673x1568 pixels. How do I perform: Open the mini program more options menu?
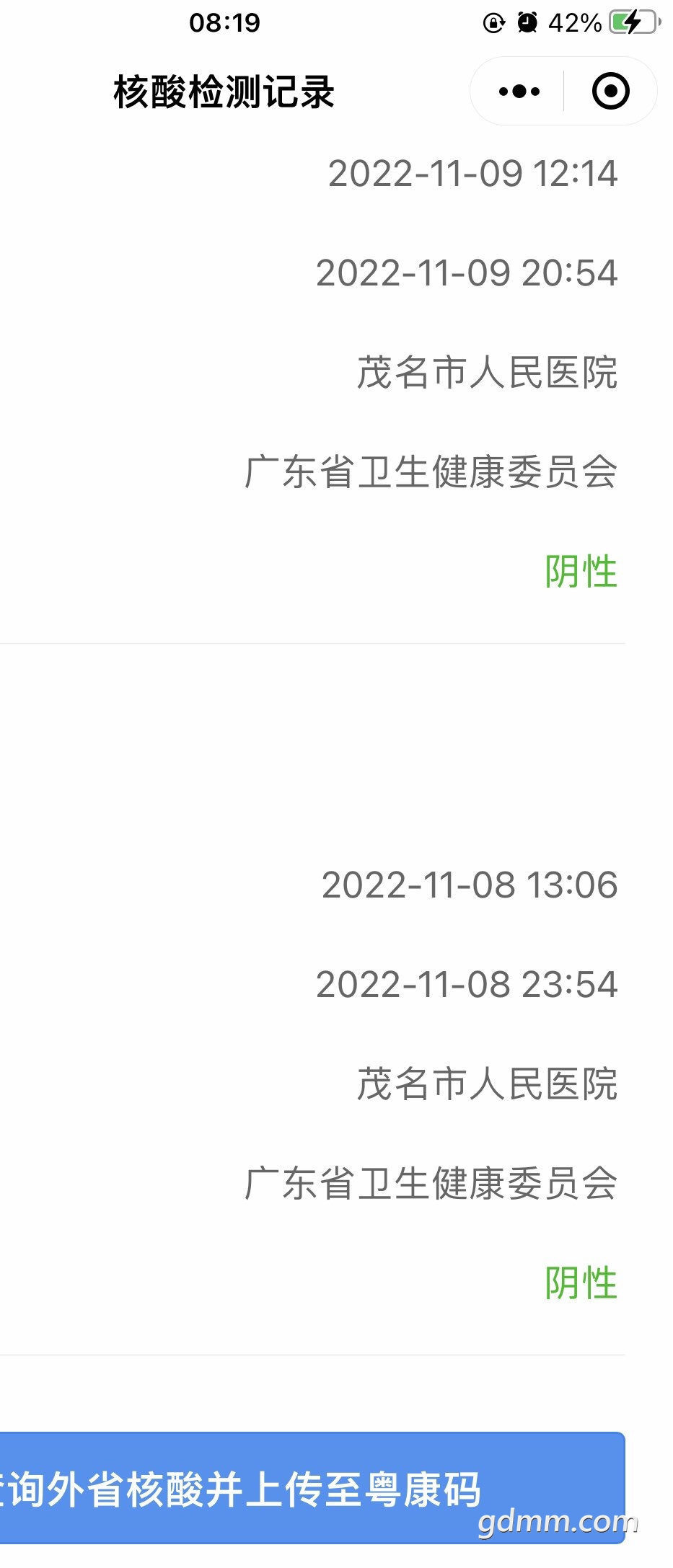click(x=519, y=92)
